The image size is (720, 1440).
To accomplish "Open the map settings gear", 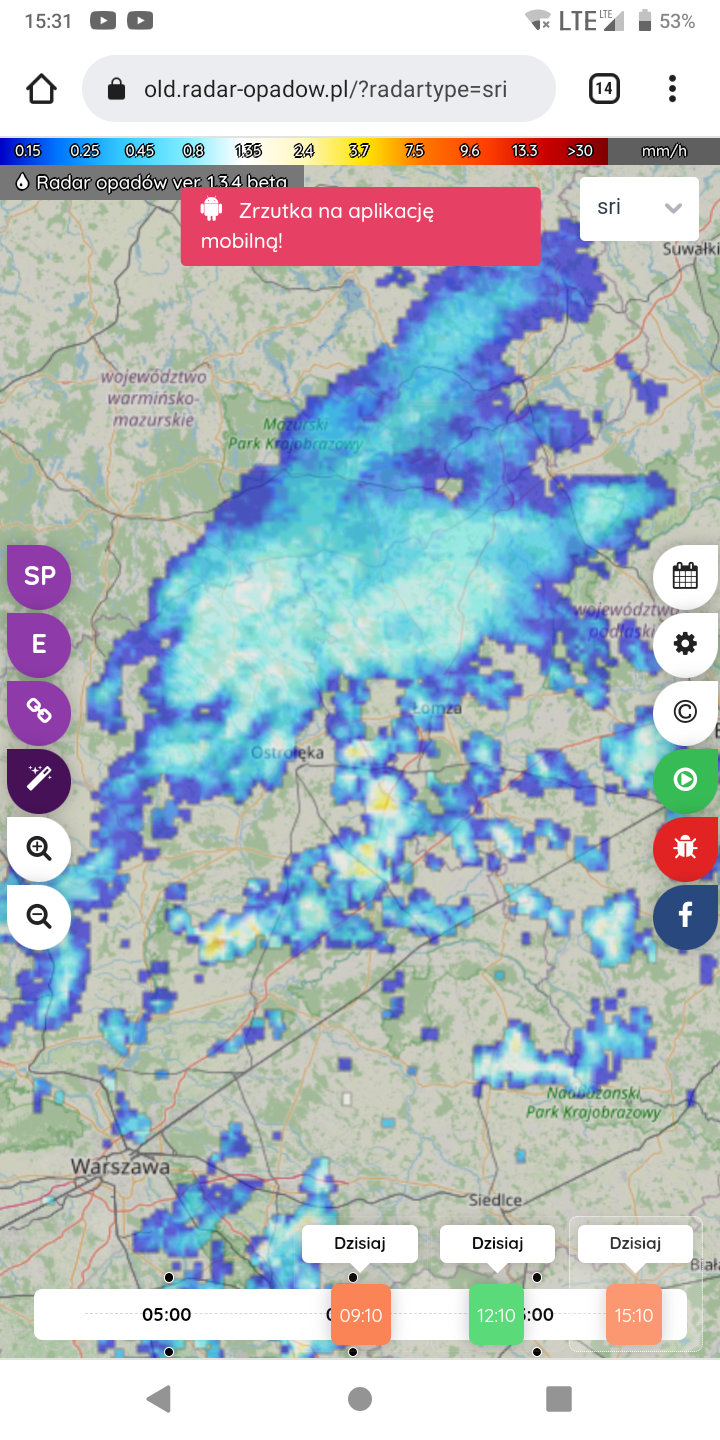I will coord(685,644).
